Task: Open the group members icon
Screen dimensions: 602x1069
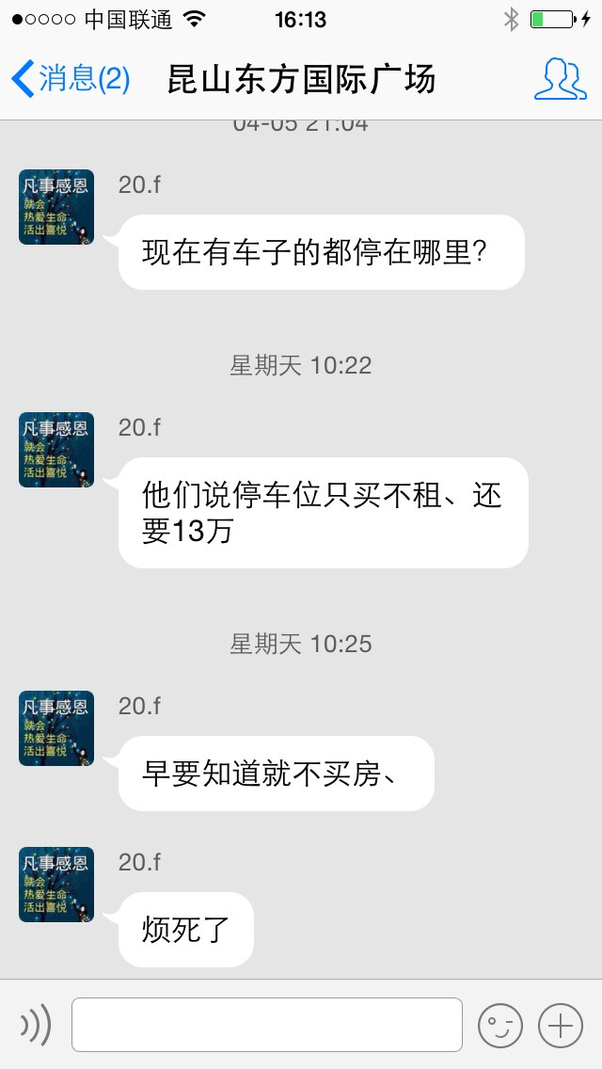Action: tap(560, 79)
